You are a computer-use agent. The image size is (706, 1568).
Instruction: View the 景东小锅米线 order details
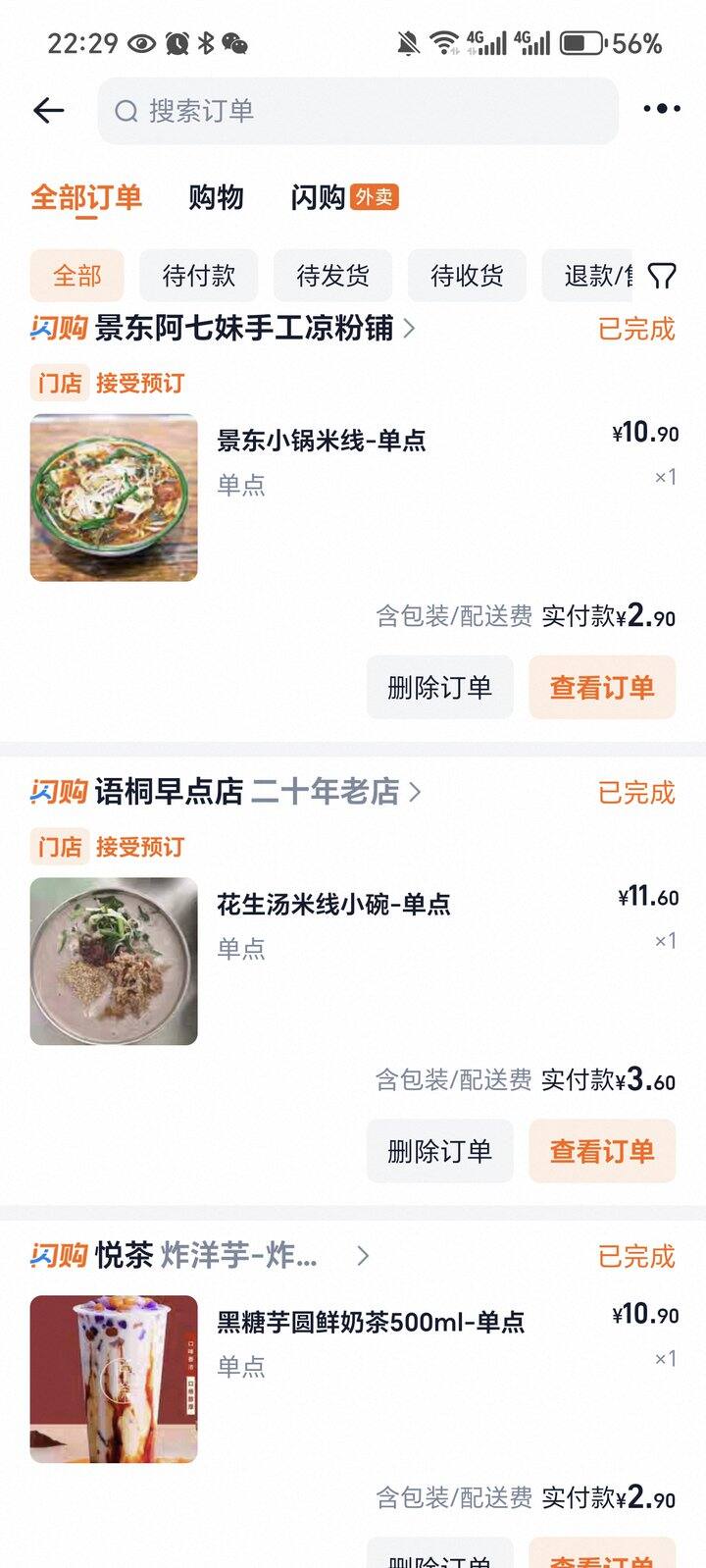602,688
